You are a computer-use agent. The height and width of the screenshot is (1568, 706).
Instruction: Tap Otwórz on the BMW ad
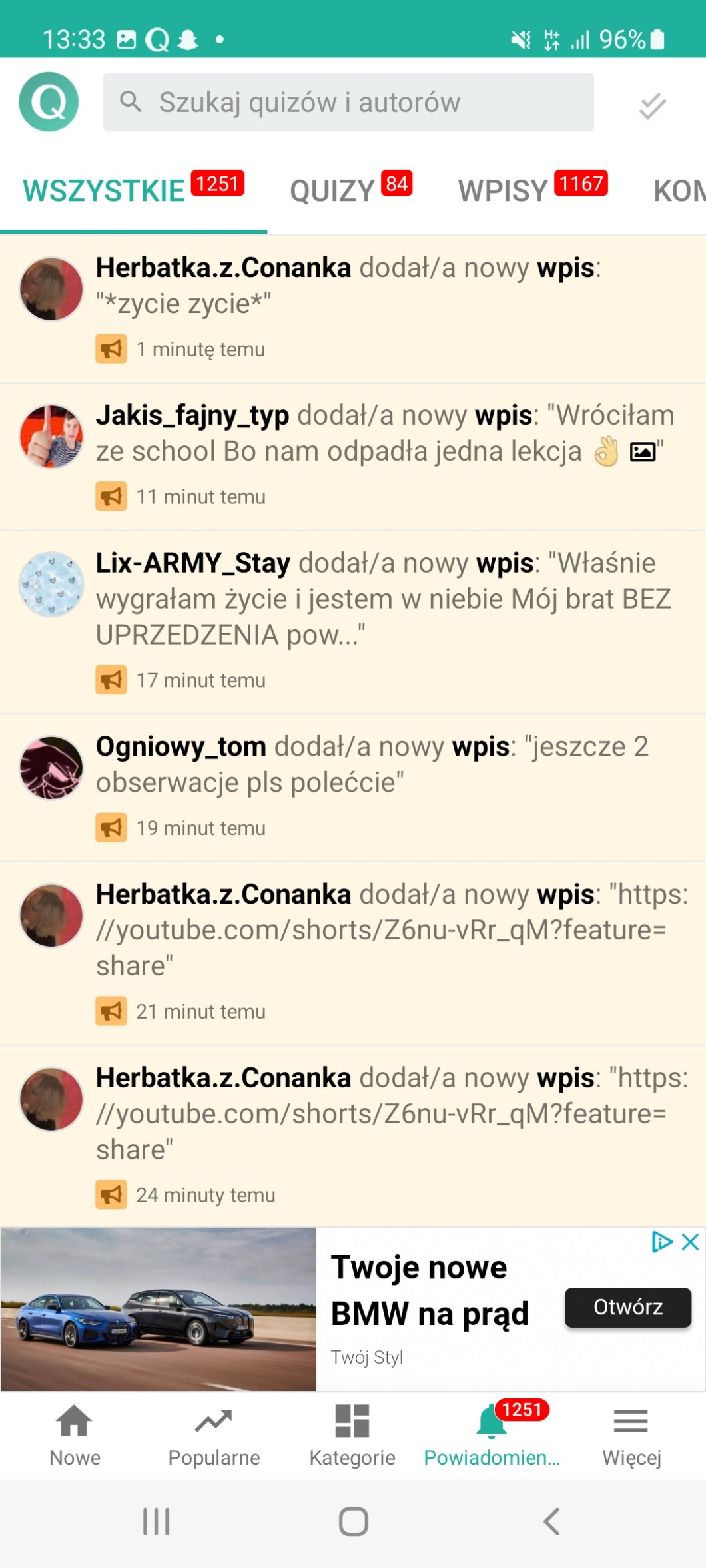click(627, 1307)
